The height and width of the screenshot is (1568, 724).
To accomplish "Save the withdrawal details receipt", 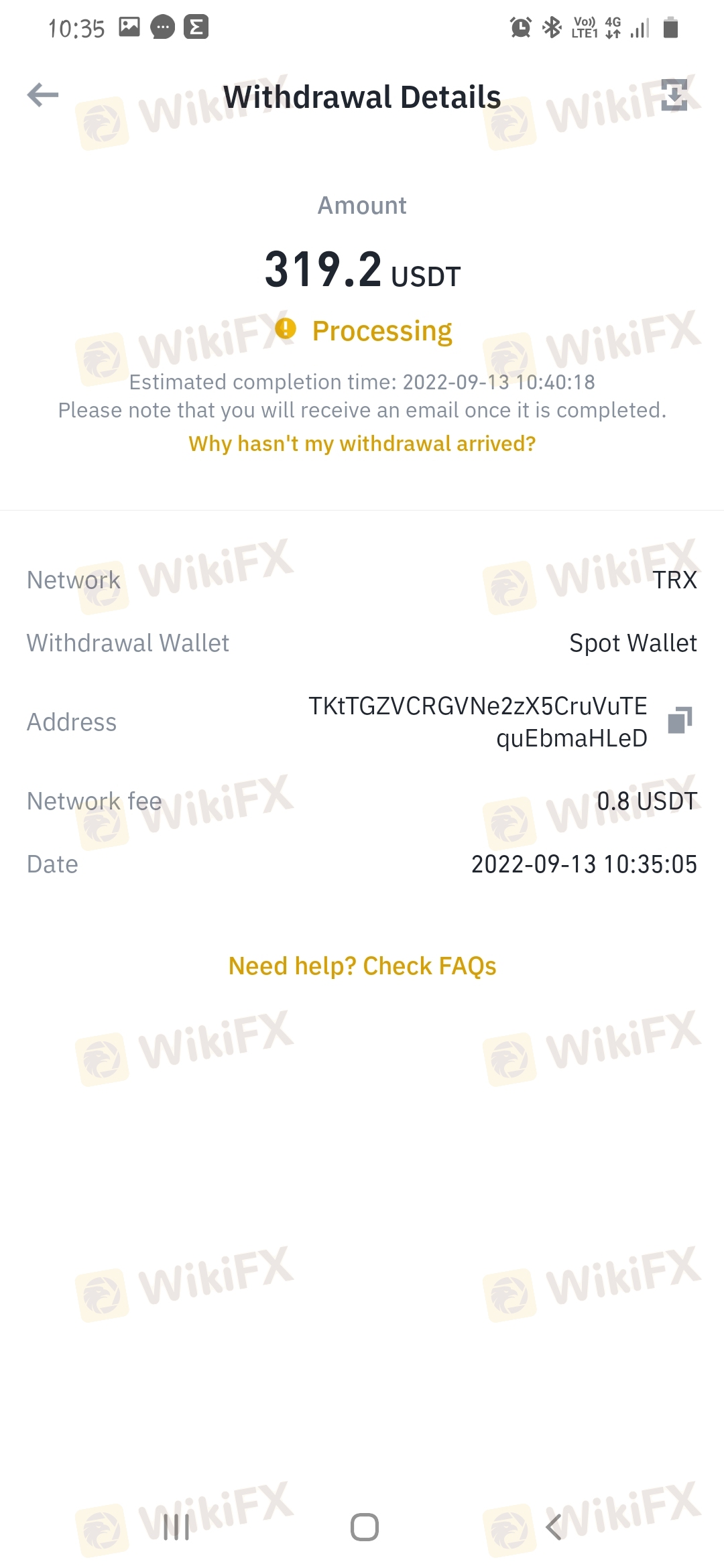I will pyautogui.click(x=674, y=95).
